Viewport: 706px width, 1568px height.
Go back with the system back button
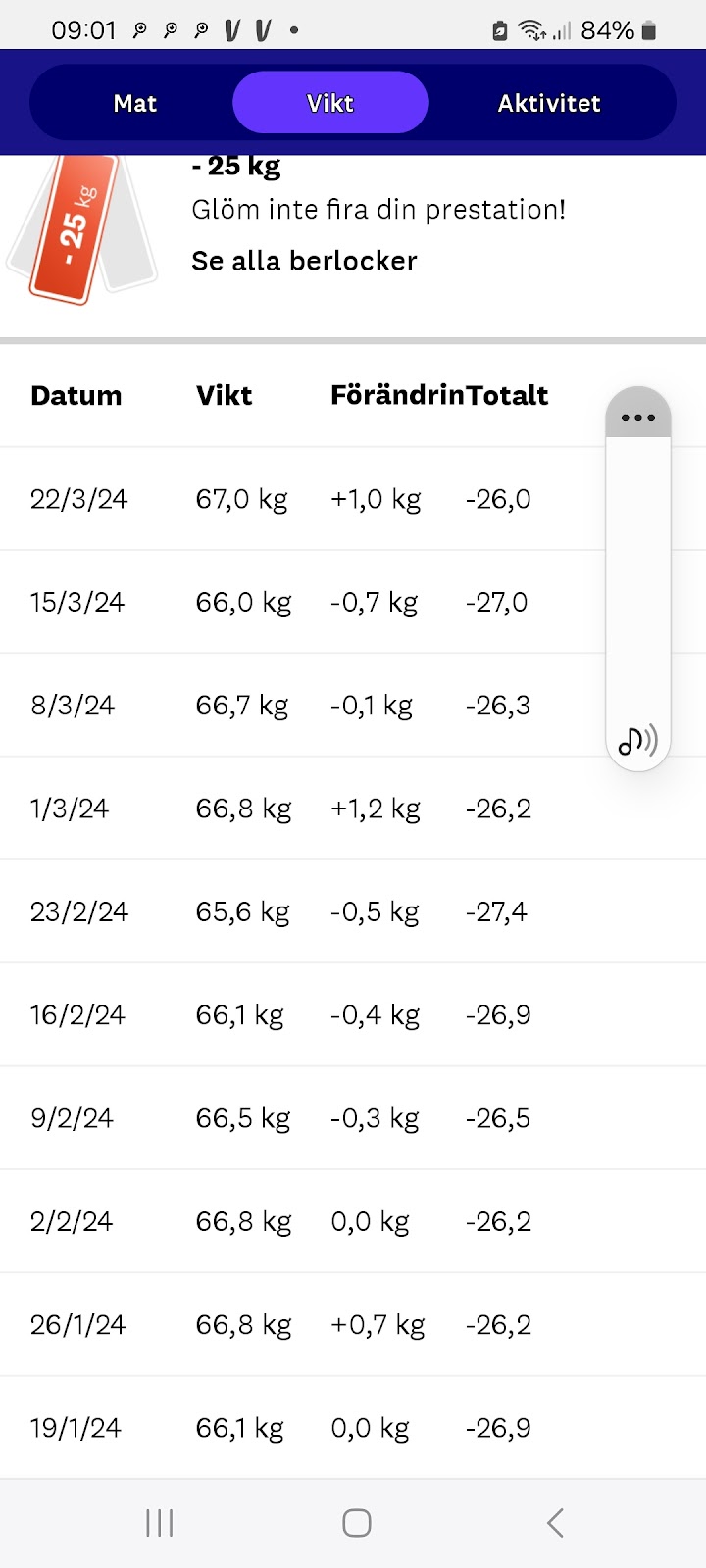[555, 1523]
